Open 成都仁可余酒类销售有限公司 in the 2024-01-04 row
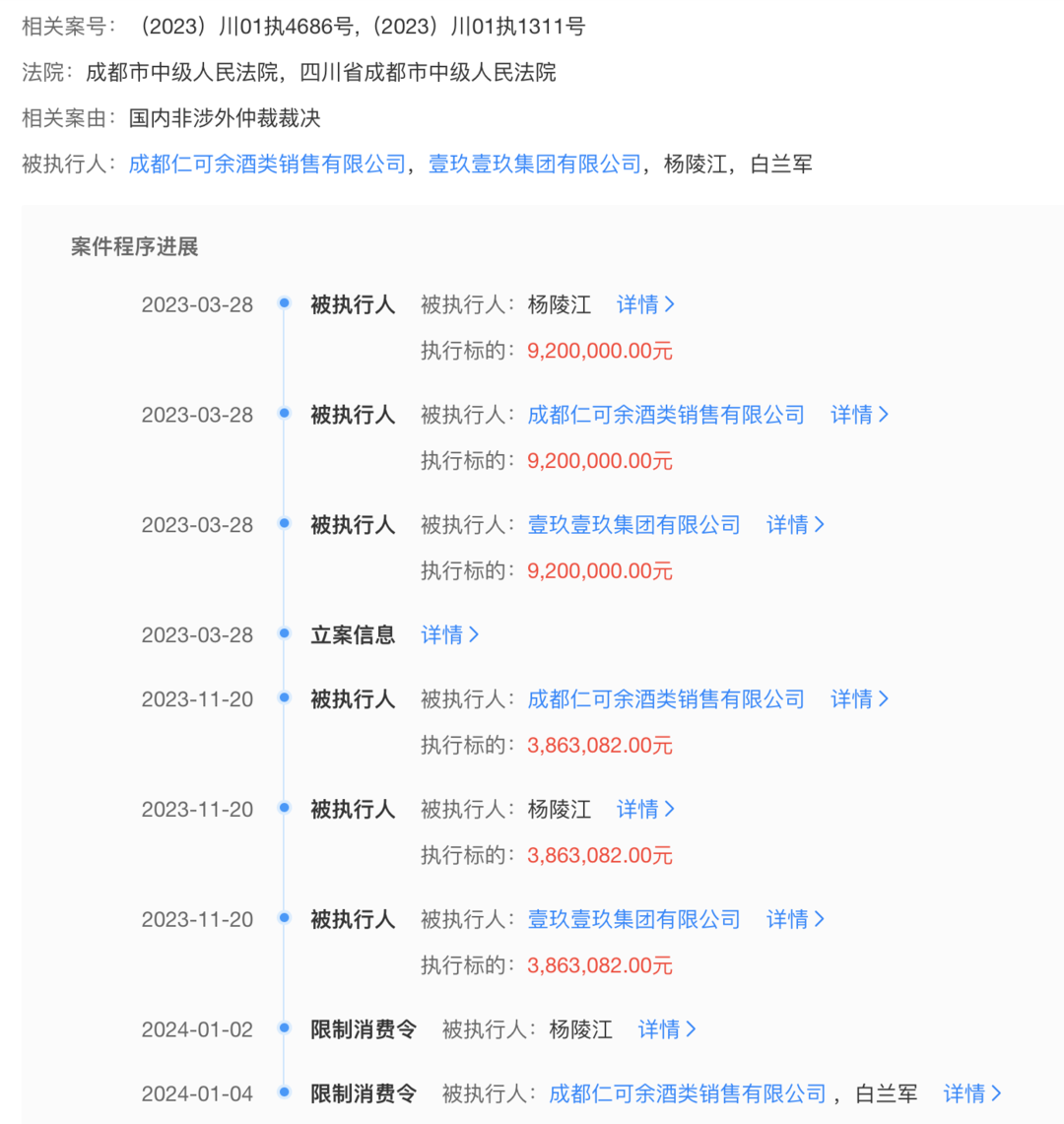Viewport: 1064px width, 1124px height. 688,1093
